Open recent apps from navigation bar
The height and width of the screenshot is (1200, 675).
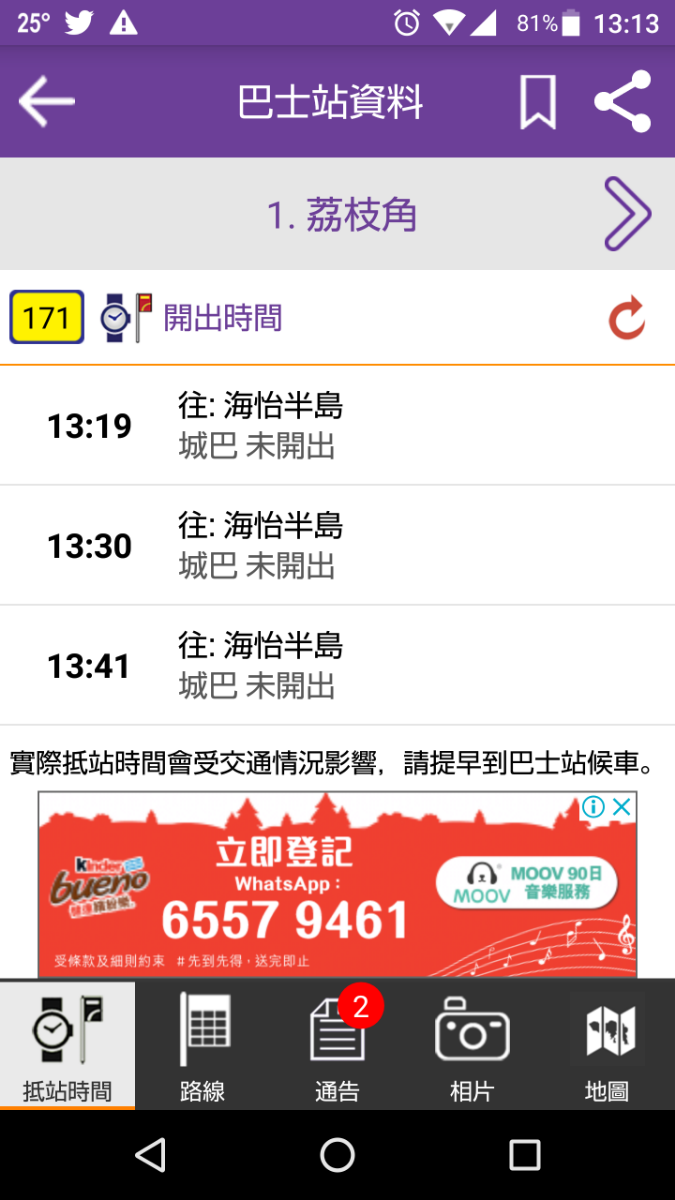(524, 1155)
